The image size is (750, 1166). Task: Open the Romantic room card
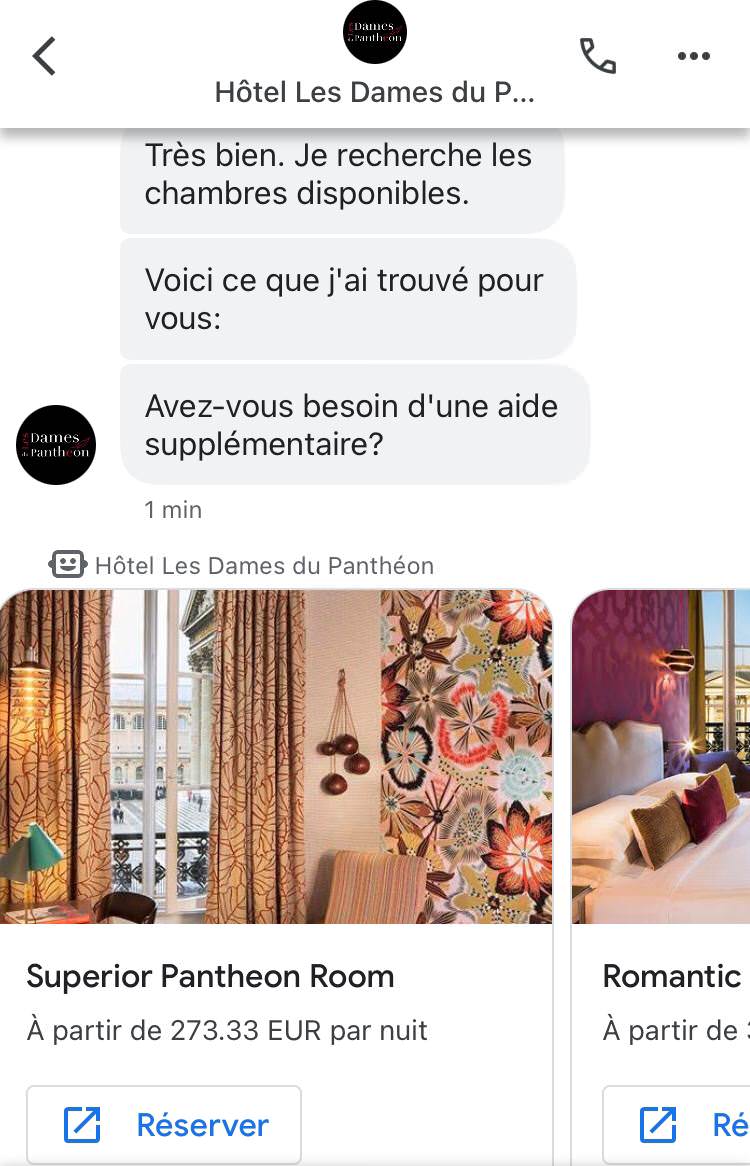pos(662,757)
